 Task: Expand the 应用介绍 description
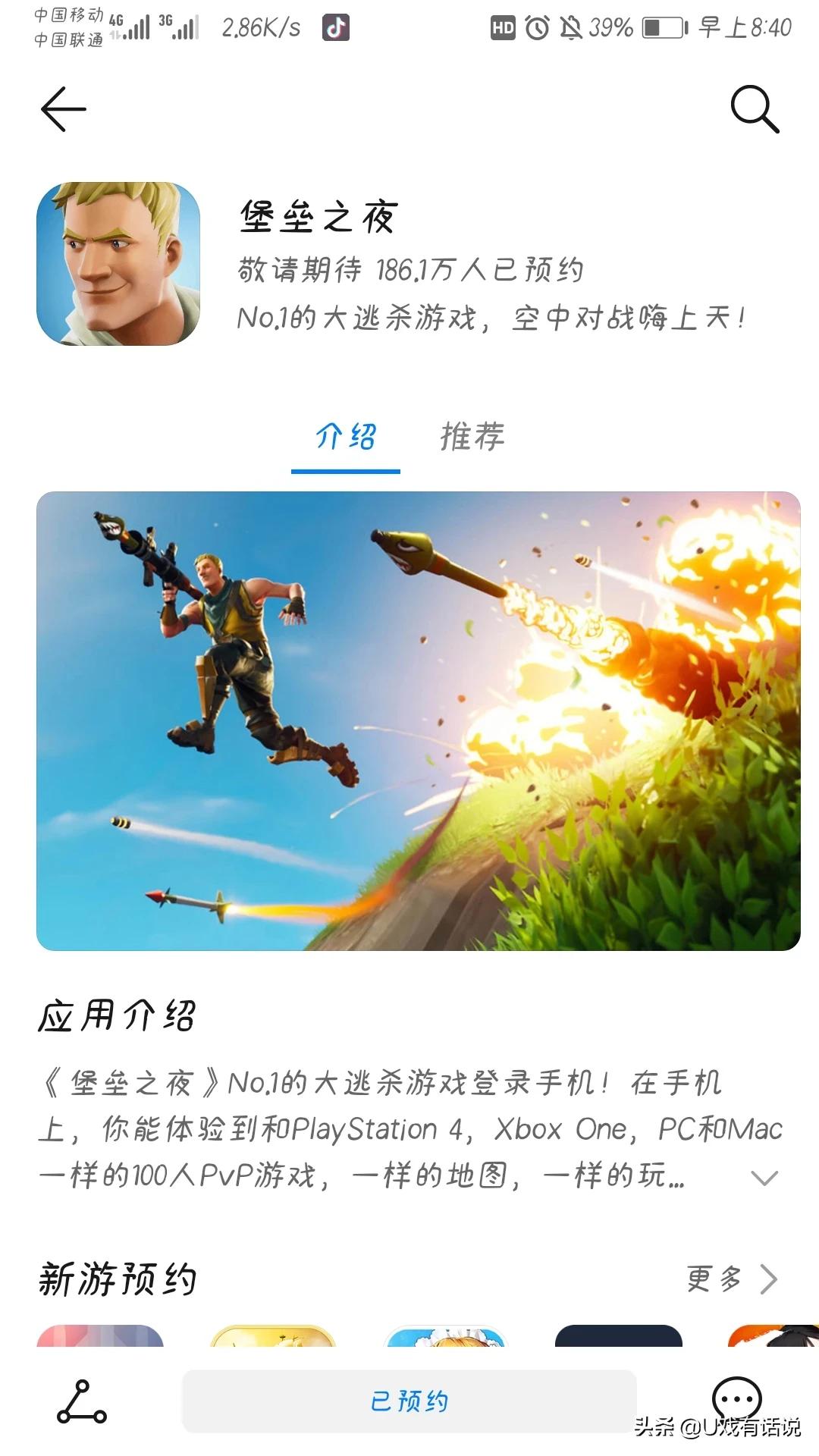tap(764, 1178)
